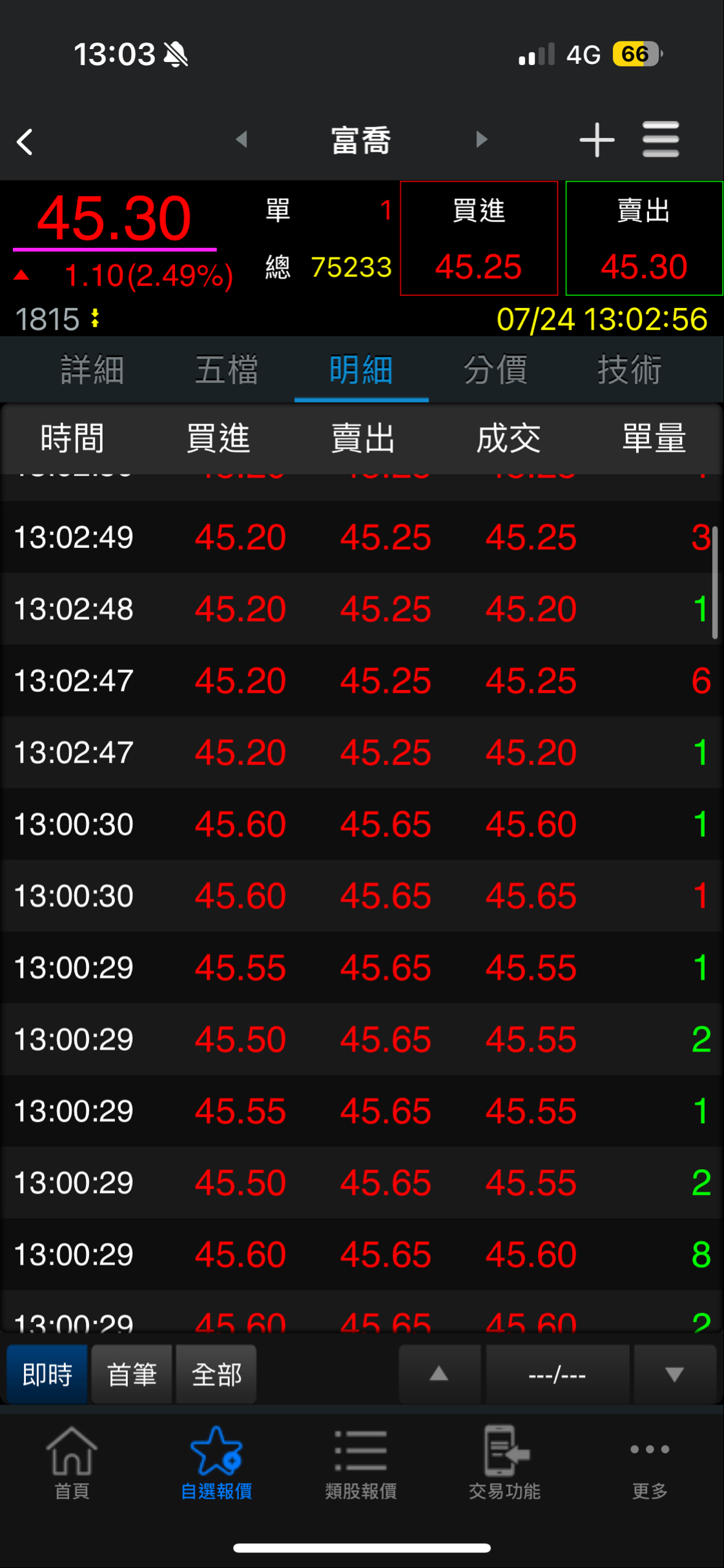Open the 交易功能 bottom tab

click(505, 1463)
